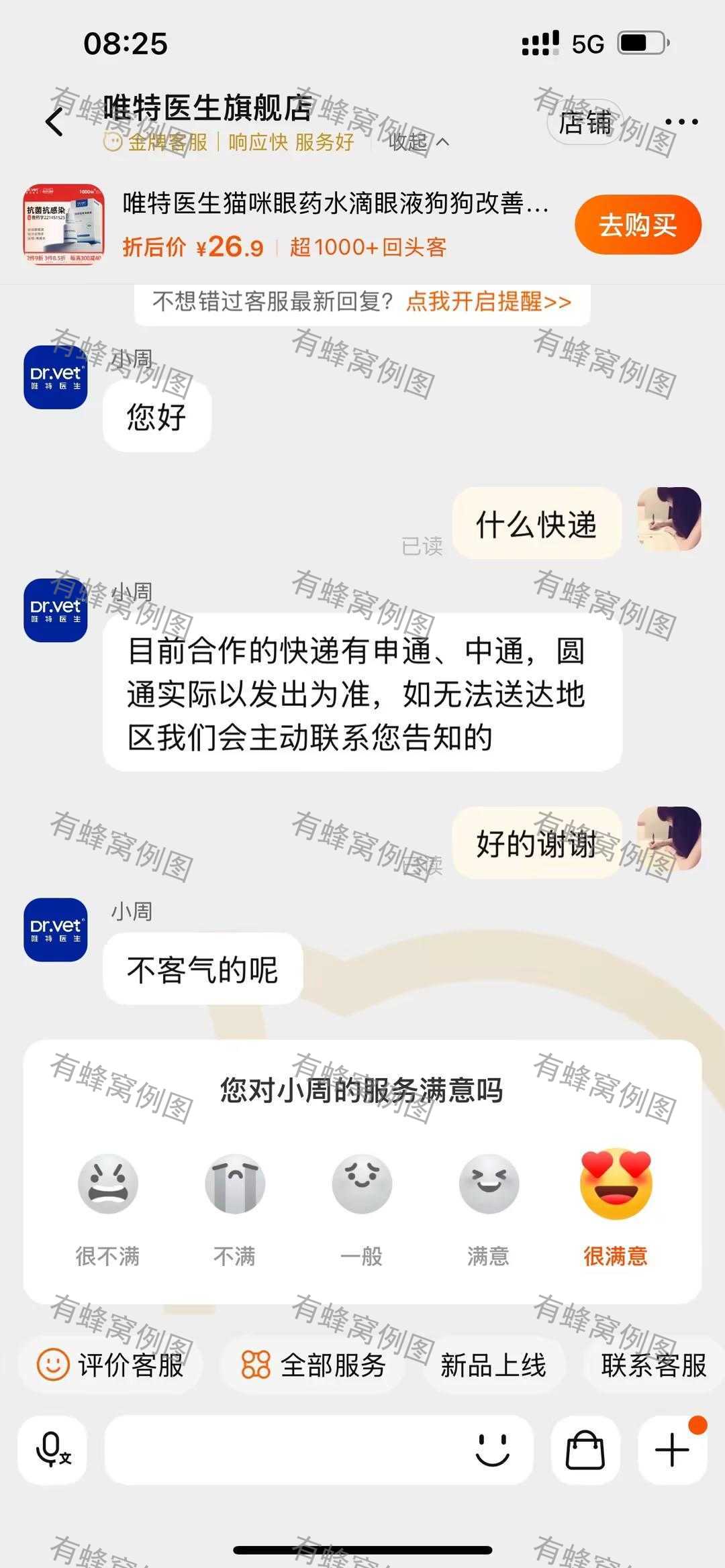Tap the 新品上线 chip
This screenshot has height=1568, width=725.
point(493,1365)
